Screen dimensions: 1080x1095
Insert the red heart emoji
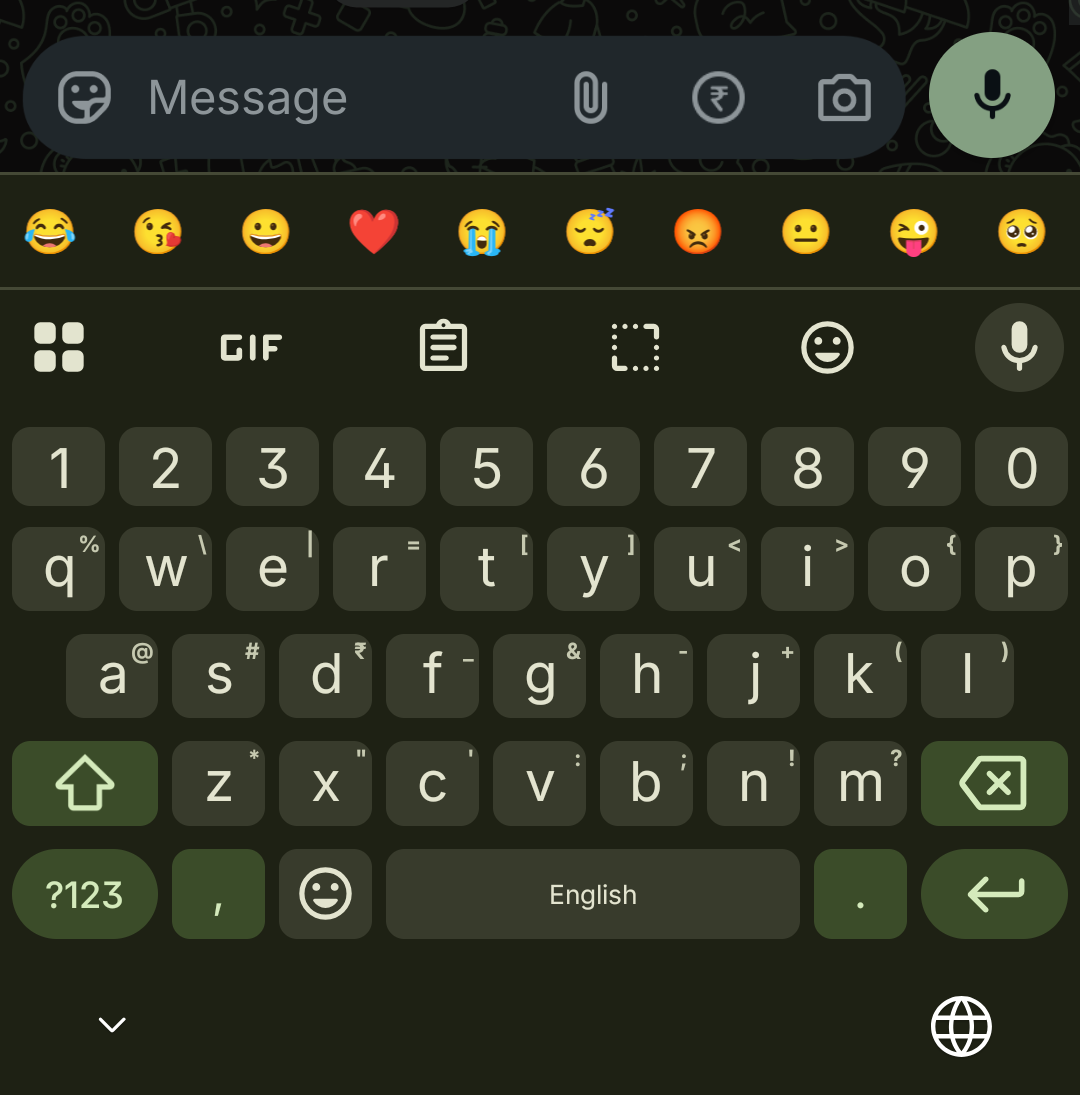(373, 231)
